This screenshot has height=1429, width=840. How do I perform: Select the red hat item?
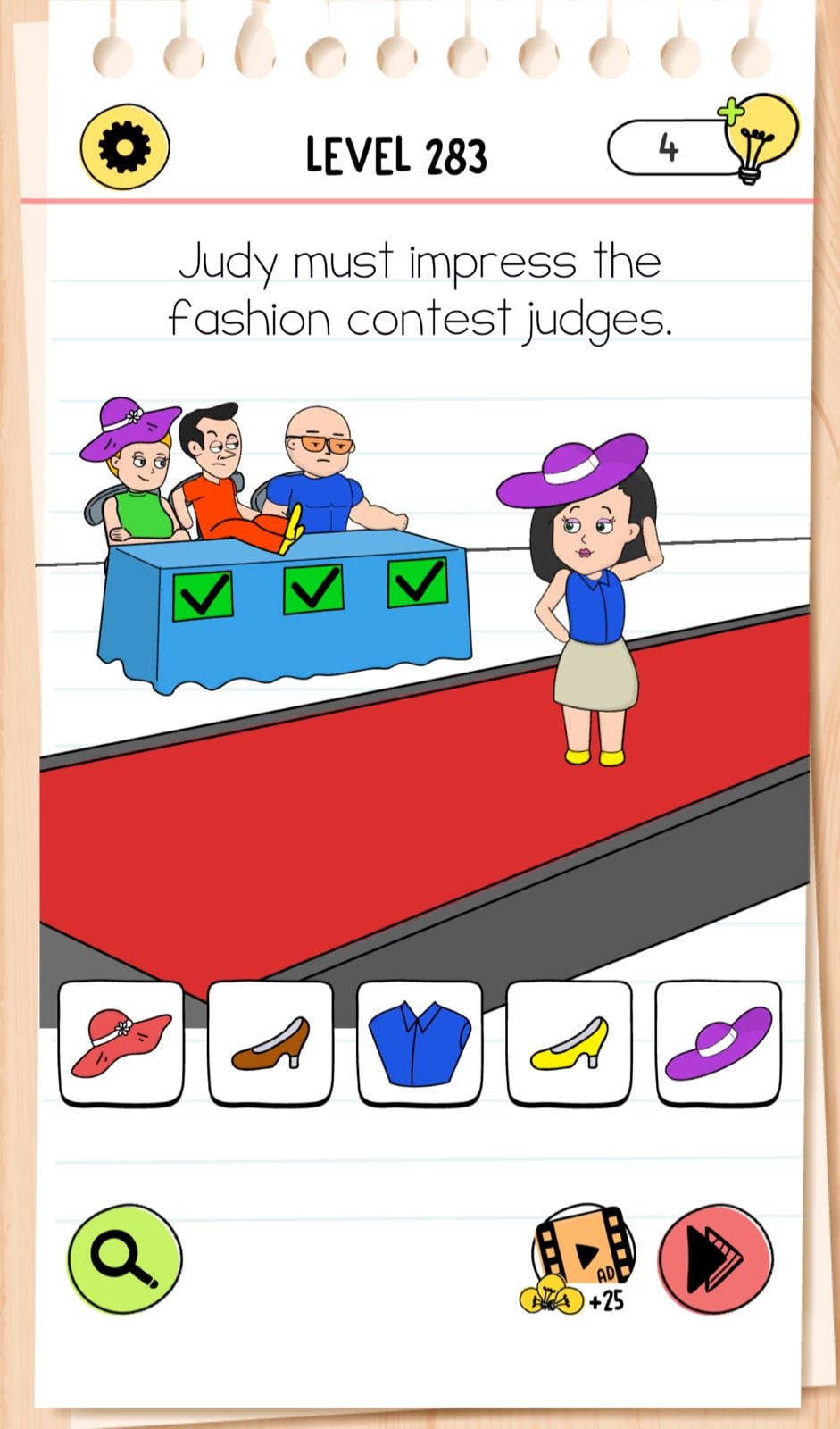tap(121, 1042)
